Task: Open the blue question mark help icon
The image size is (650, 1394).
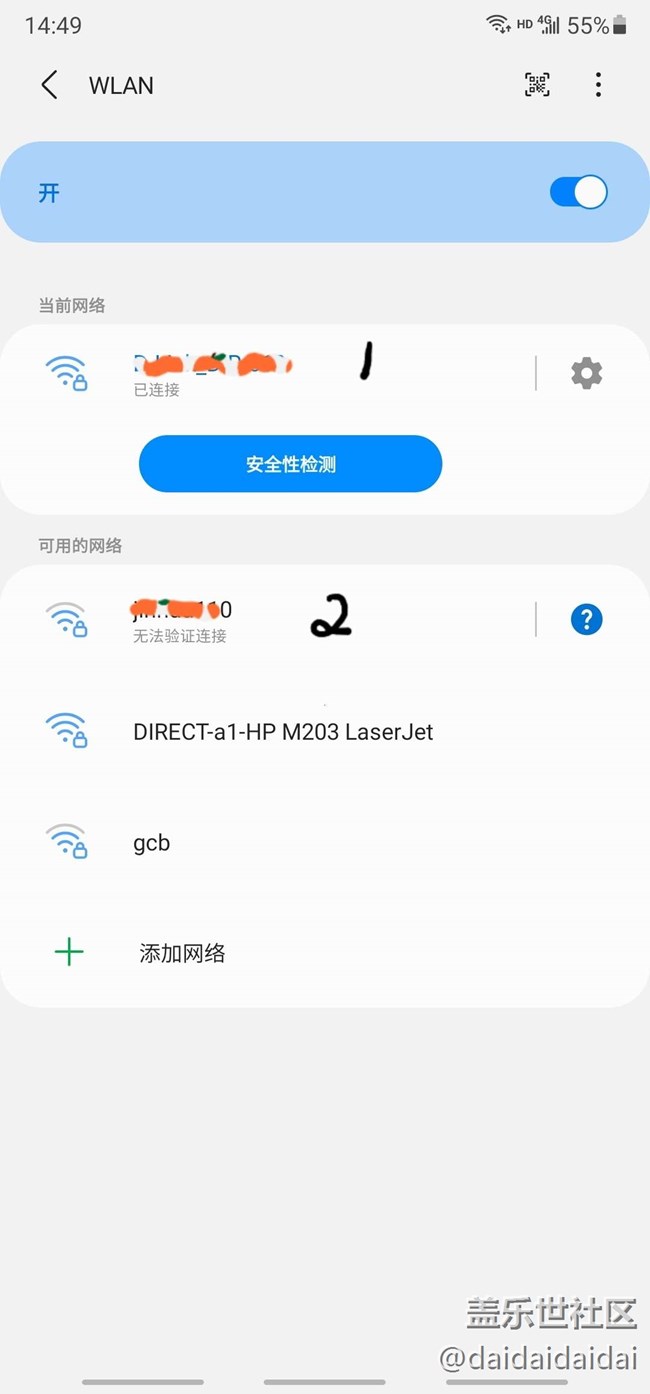Action: point(586,620)
